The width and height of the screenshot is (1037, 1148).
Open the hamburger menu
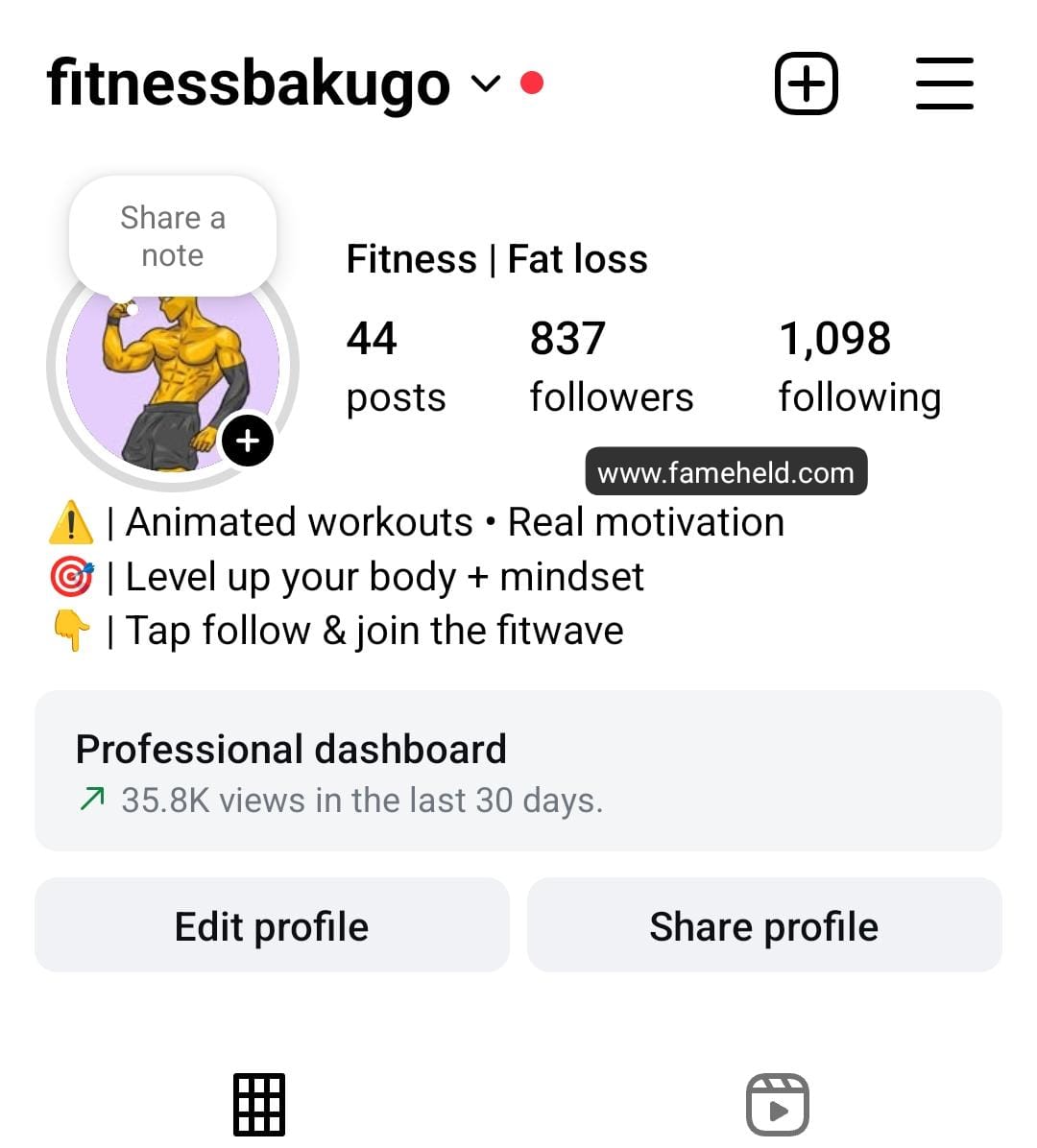pyautogui.click(x=944, y=84)
